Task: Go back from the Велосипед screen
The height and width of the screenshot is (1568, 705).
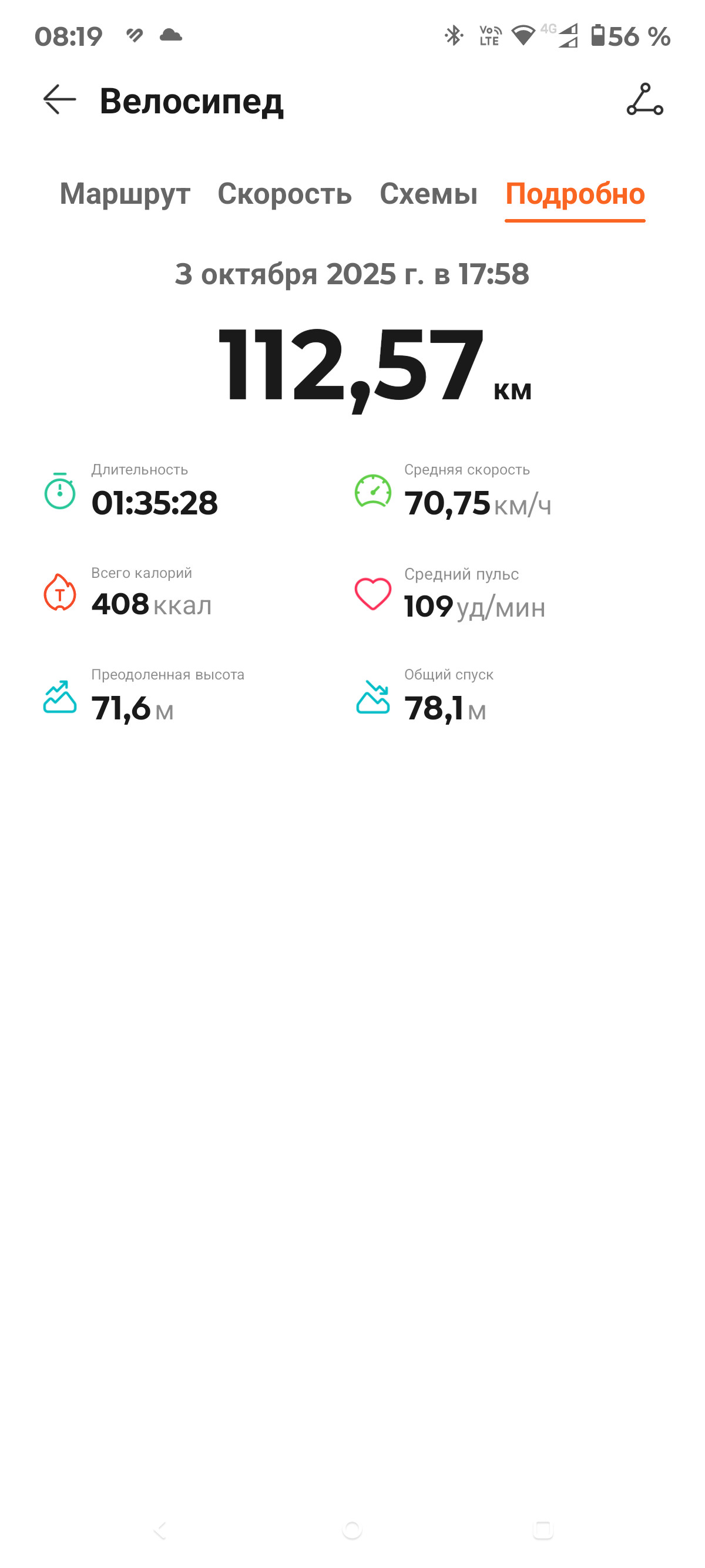Action: [60, 100]
